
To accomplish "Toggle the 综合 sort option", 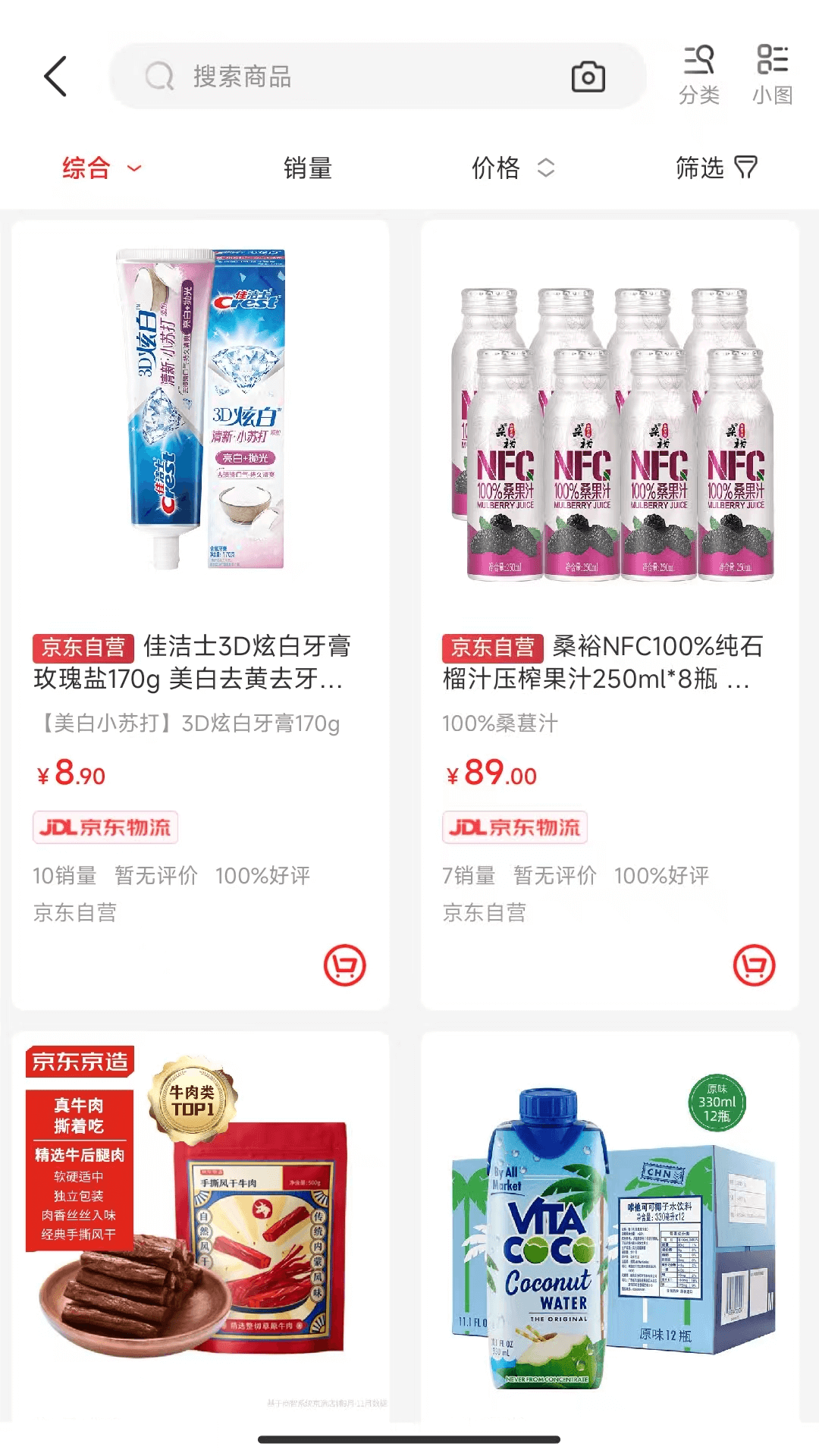I will pos(86,168).
